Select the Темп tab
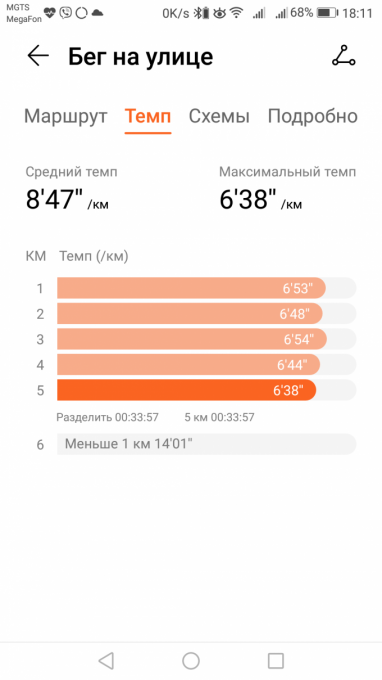Image resolution: width=382 pixels, height=680 pixels. tap(148, 116)
